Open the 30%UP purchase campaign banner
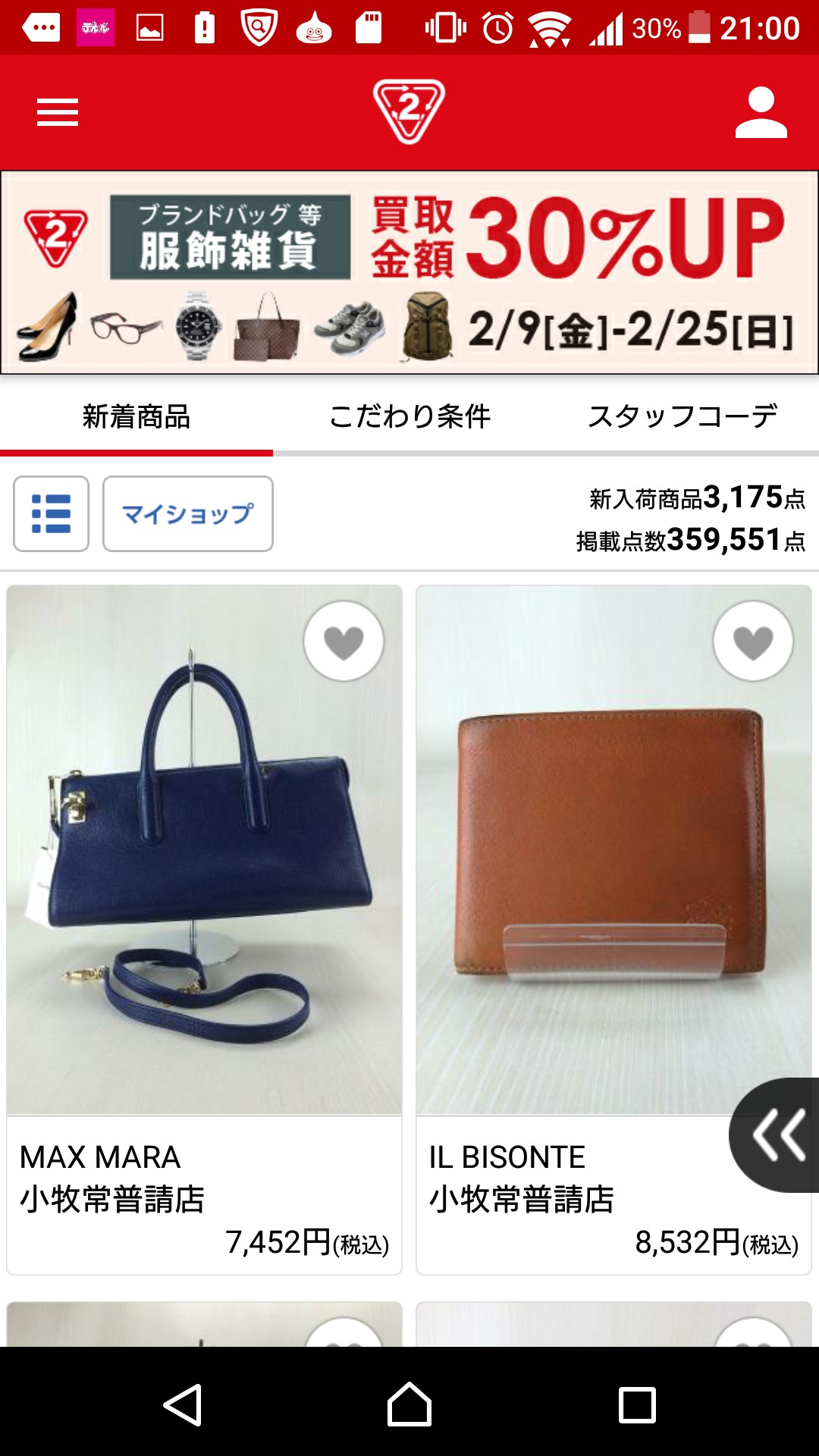Screen dimensions: 819x1456 (409, 273)
